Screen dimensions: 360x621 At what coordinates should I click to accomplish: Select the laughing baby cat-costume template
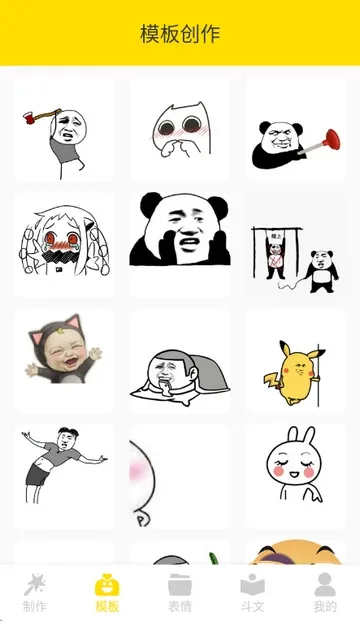click(64, 361)
